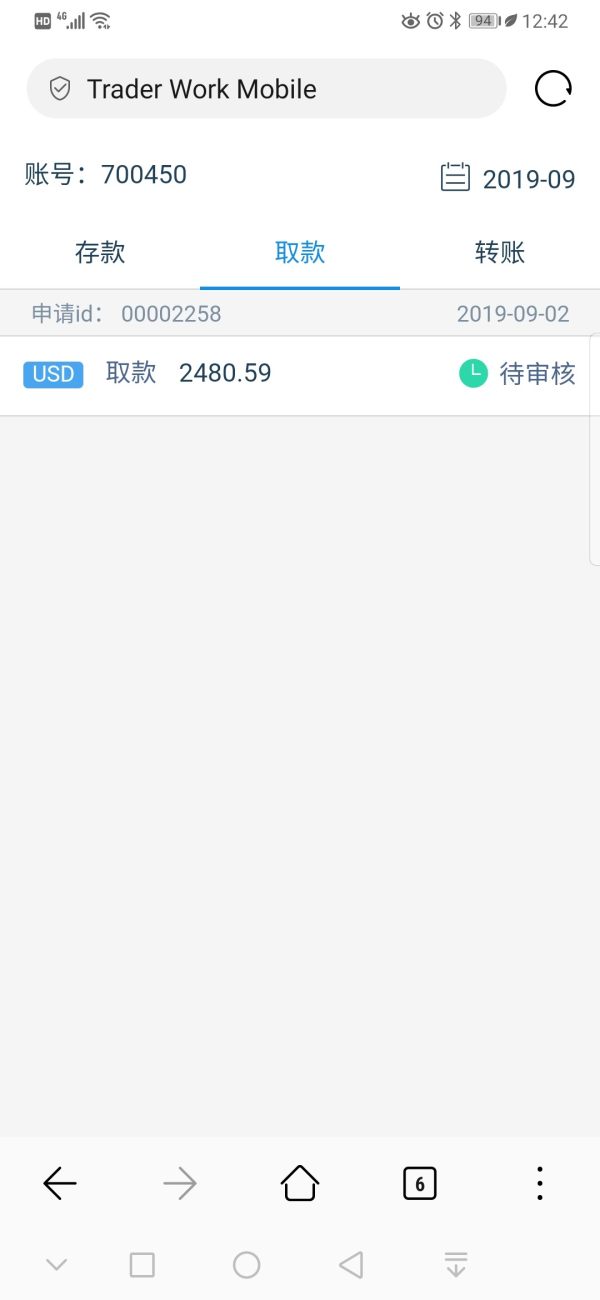Reload the page with the refresh icon
The height and width of the screenshot is (1300, 600).
(x=553, y=89)
